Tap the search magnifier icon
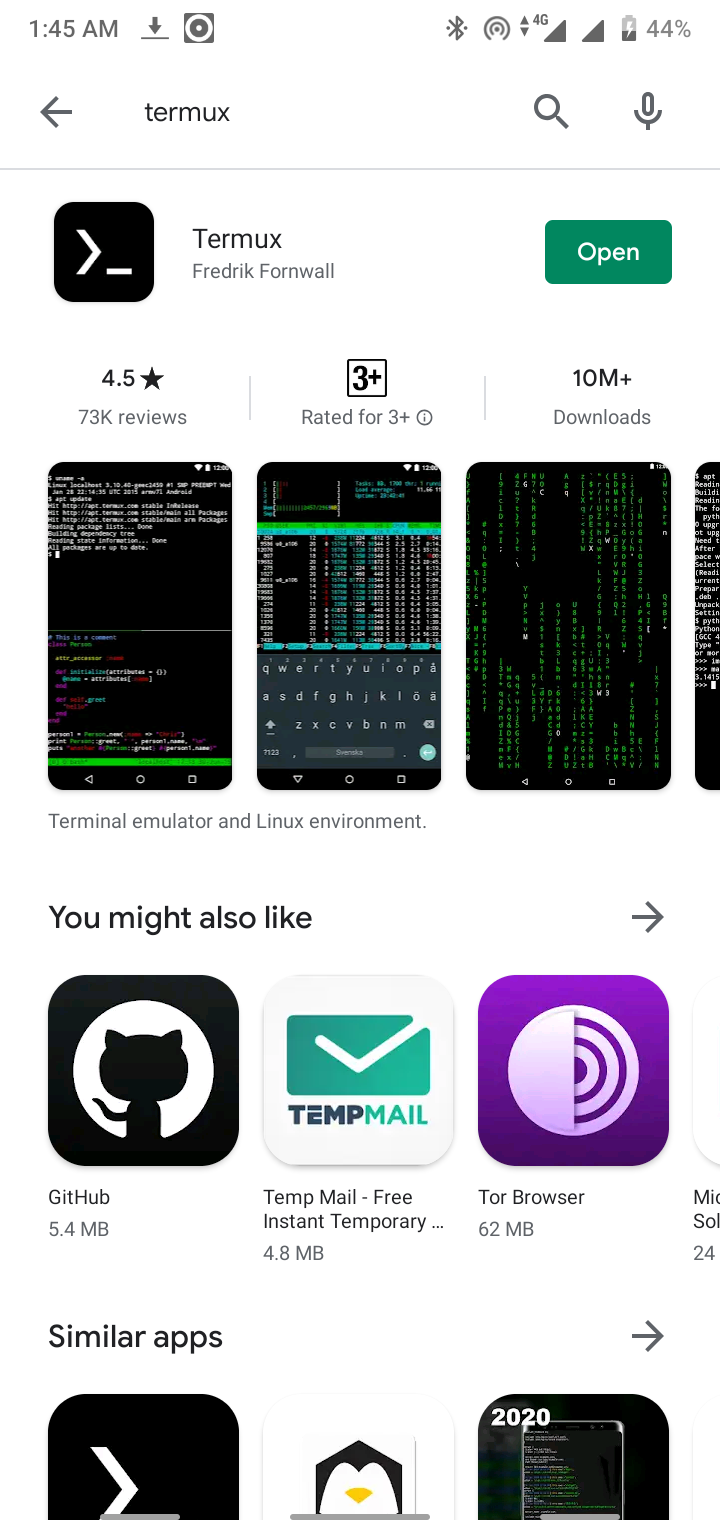The height and width of the screenshot is (1520, 720). click(x=551, y=112)
